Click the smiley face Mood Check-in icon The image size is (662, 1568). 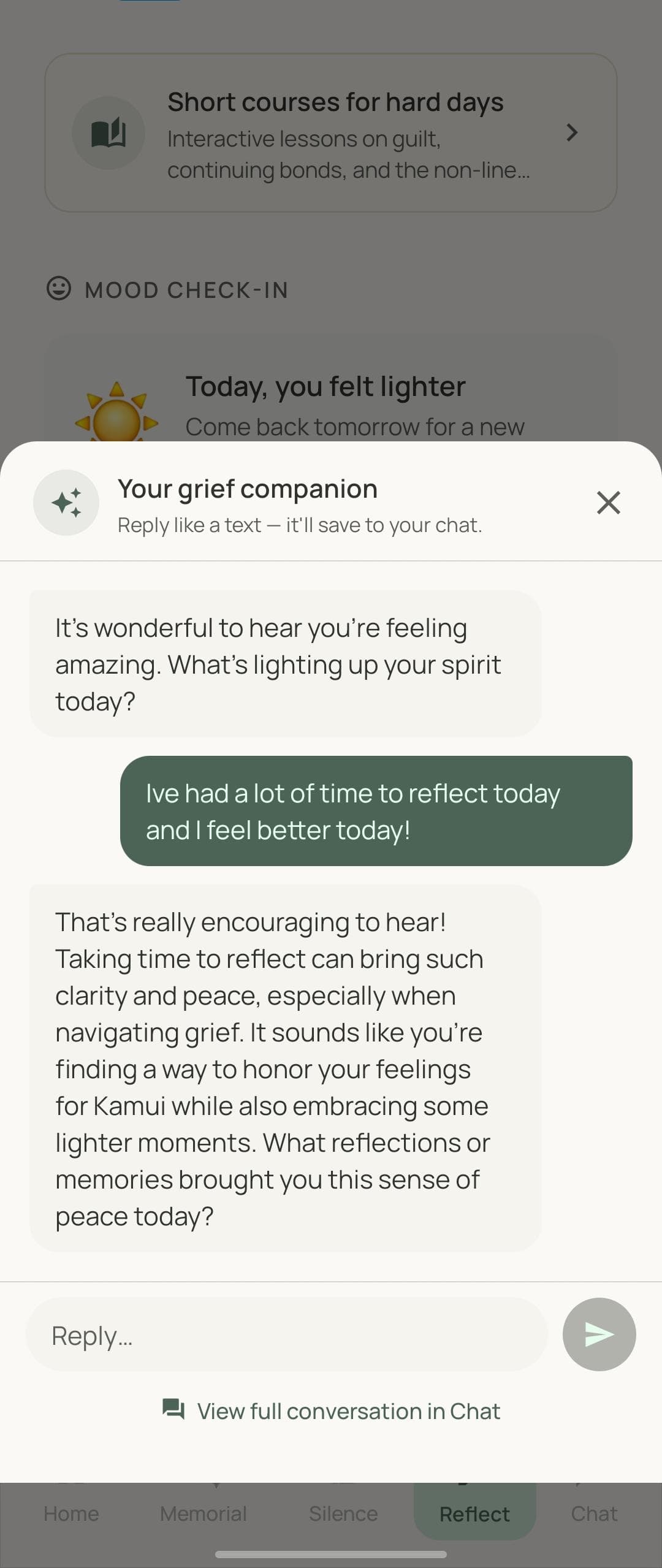click(x=58, y=289)
